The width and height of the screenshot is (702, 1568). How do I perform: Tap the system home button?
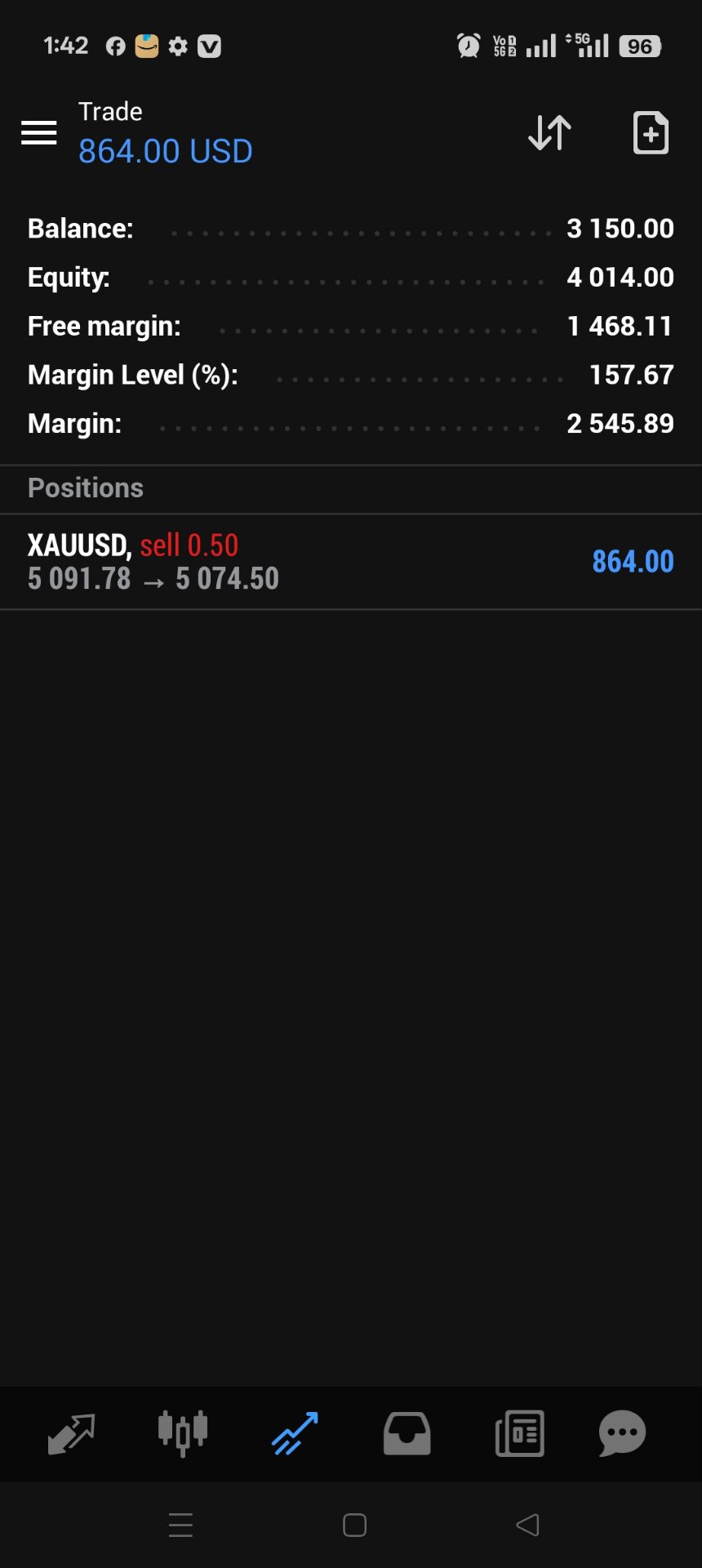click(354, 1525)
